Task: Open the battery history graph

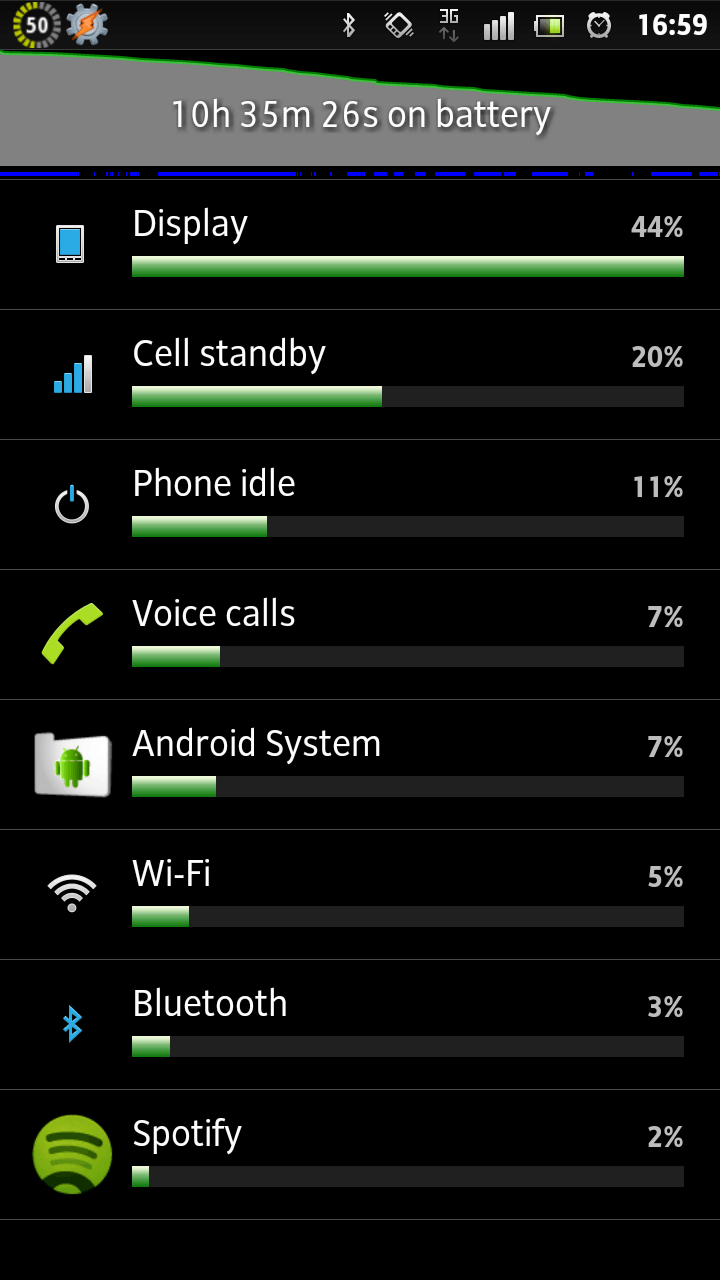Action: tap(360, 112)
